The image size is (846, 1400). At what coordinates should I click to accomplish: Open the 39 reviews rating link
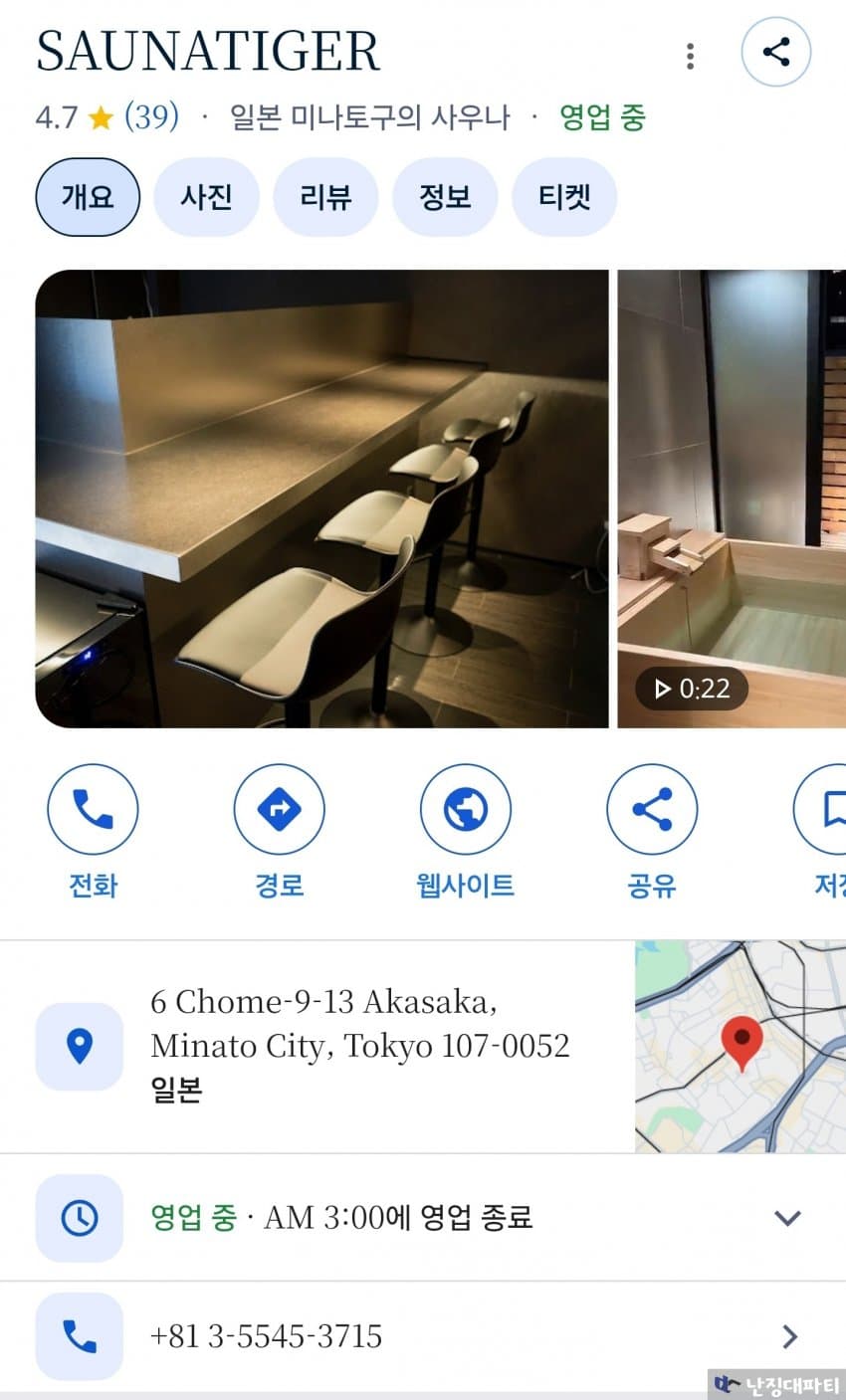click(x=151, y=117)
